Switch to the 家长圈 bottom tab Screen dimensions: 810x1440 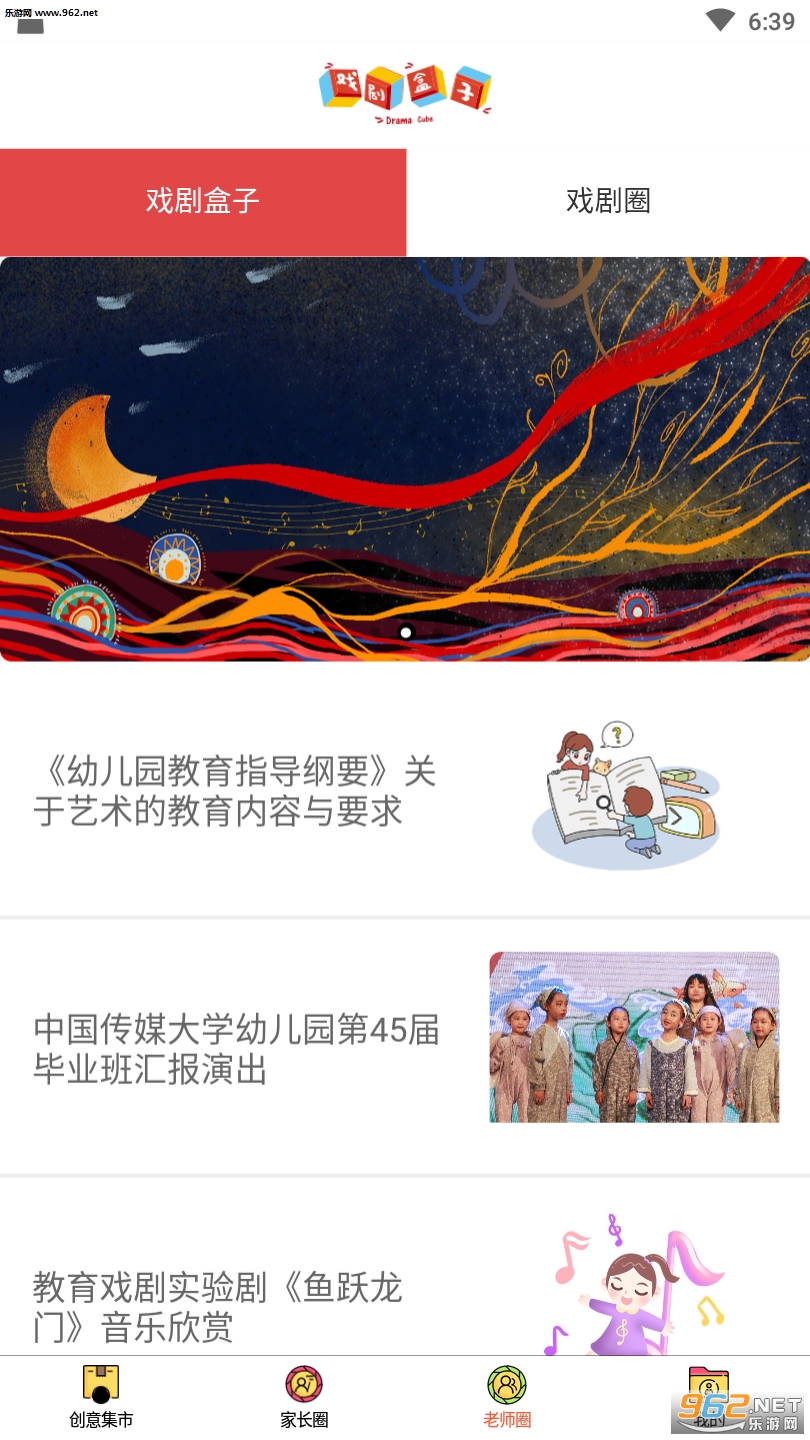[304, 1397]
